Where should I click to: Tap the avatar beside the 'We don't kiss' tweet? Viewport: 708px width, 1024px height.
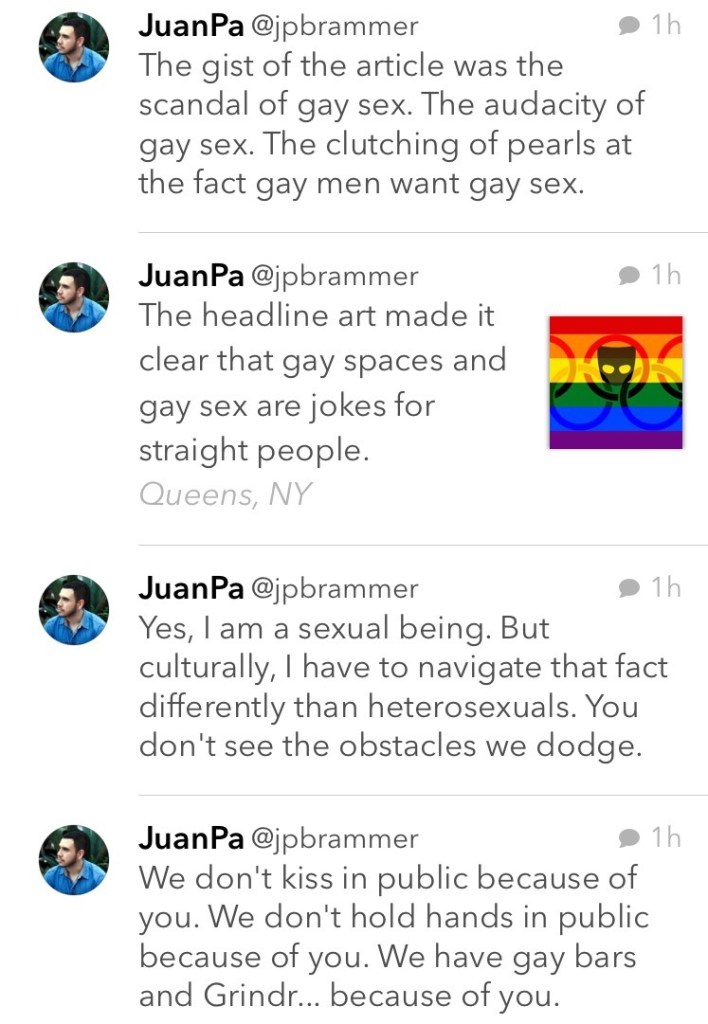click(73, 859)
